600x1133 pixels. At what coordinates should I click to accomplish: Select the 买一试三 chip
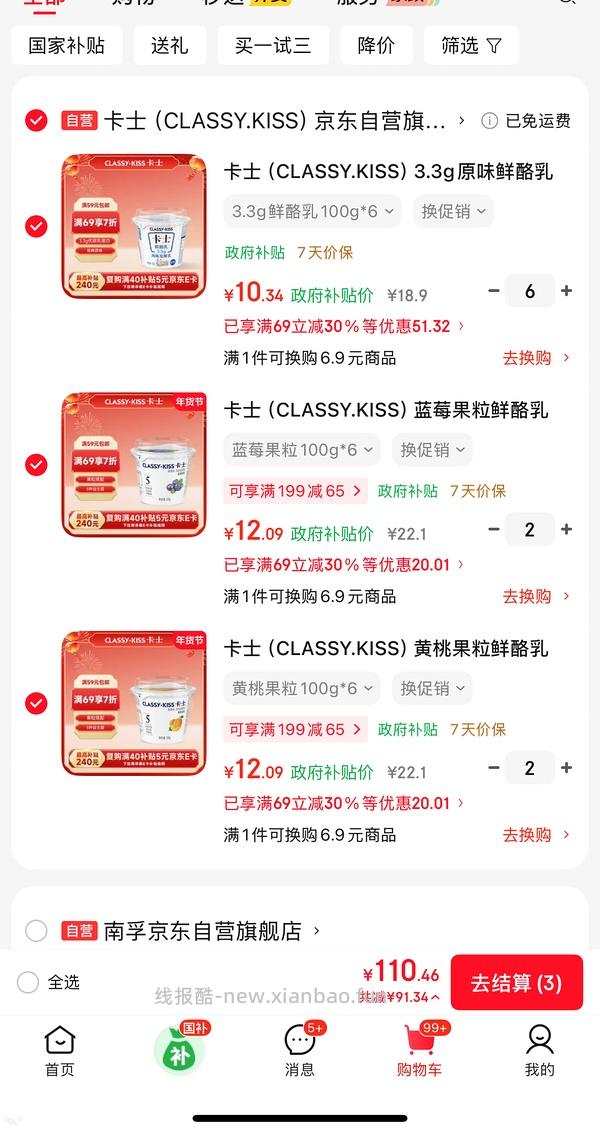272,46
